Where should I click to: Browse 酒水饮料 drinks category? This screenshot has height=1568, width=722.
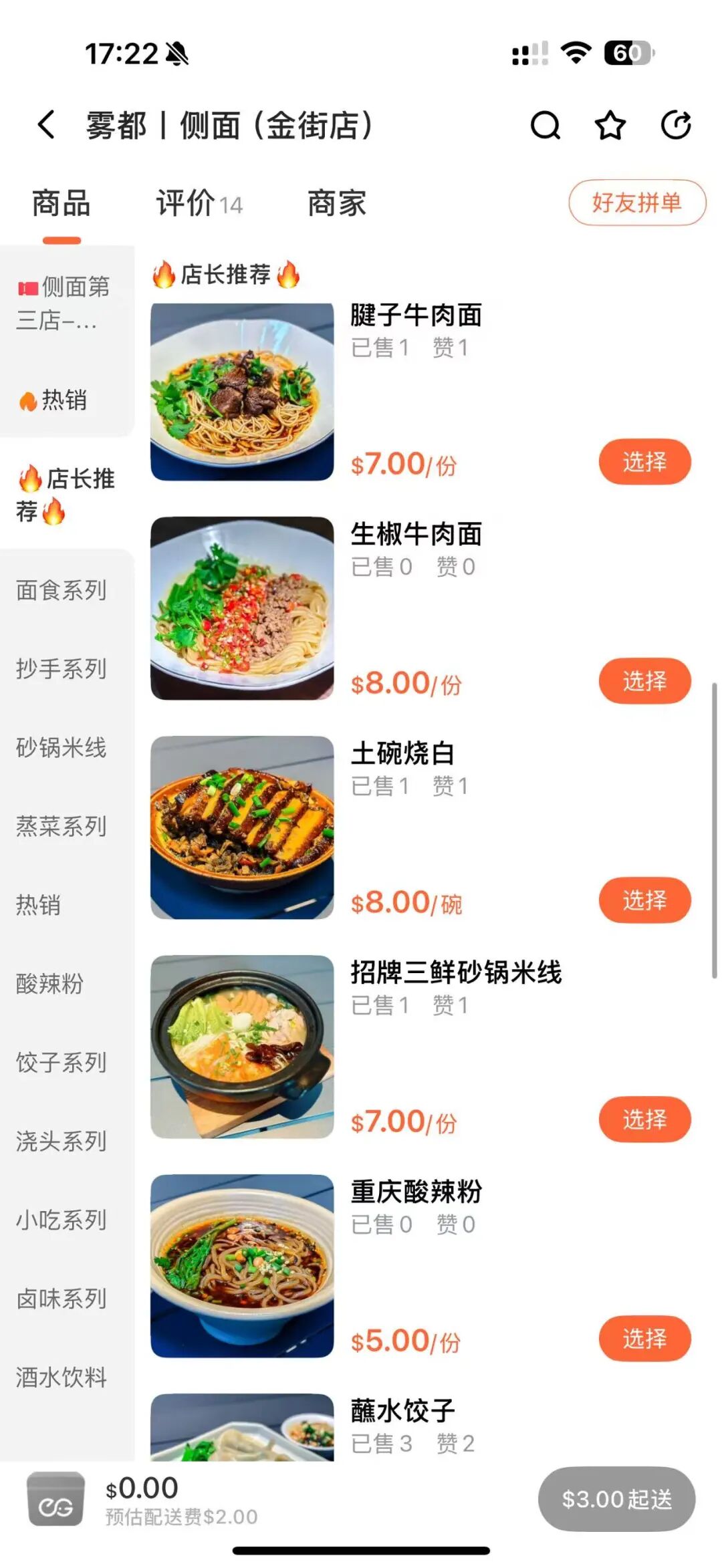(62, 1378)
